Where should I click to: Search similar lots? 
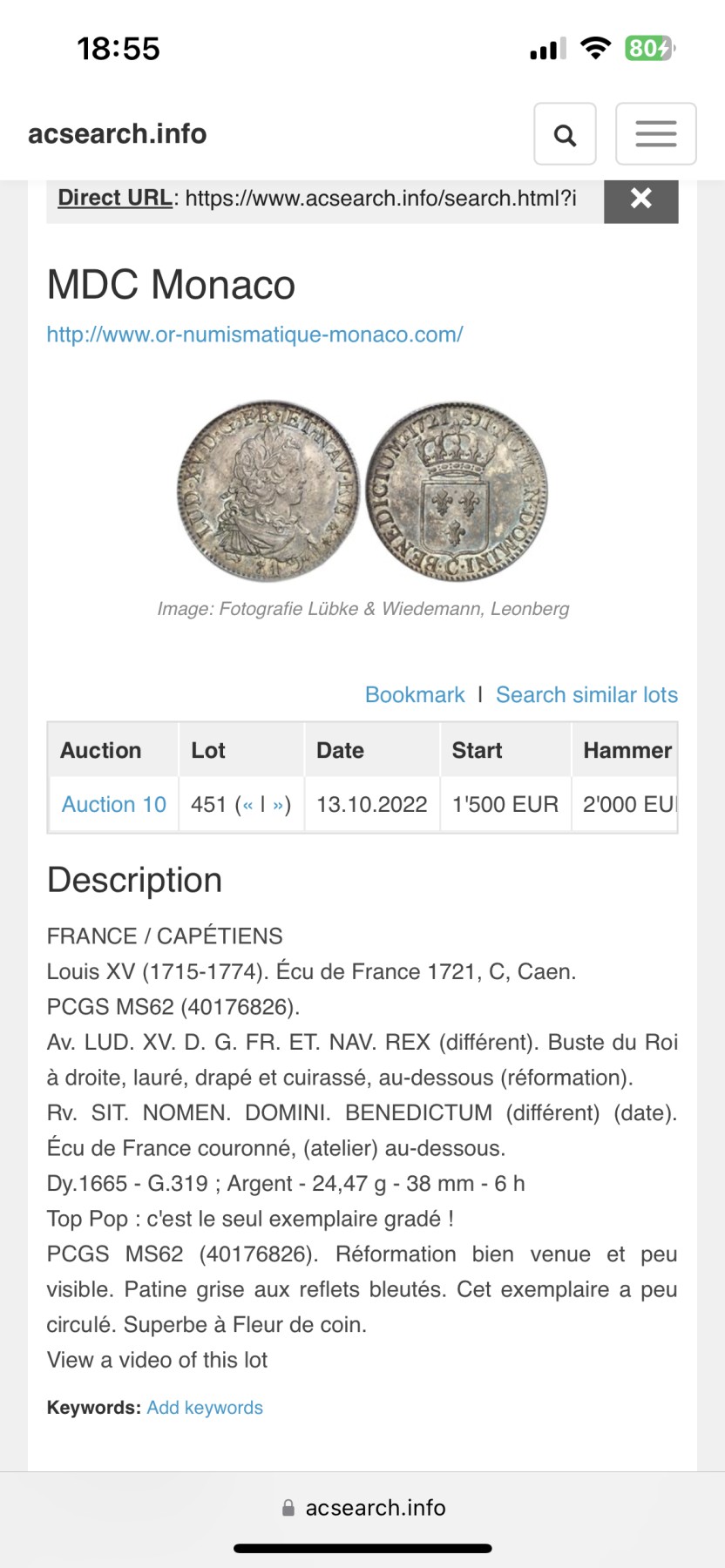point(586,694)
